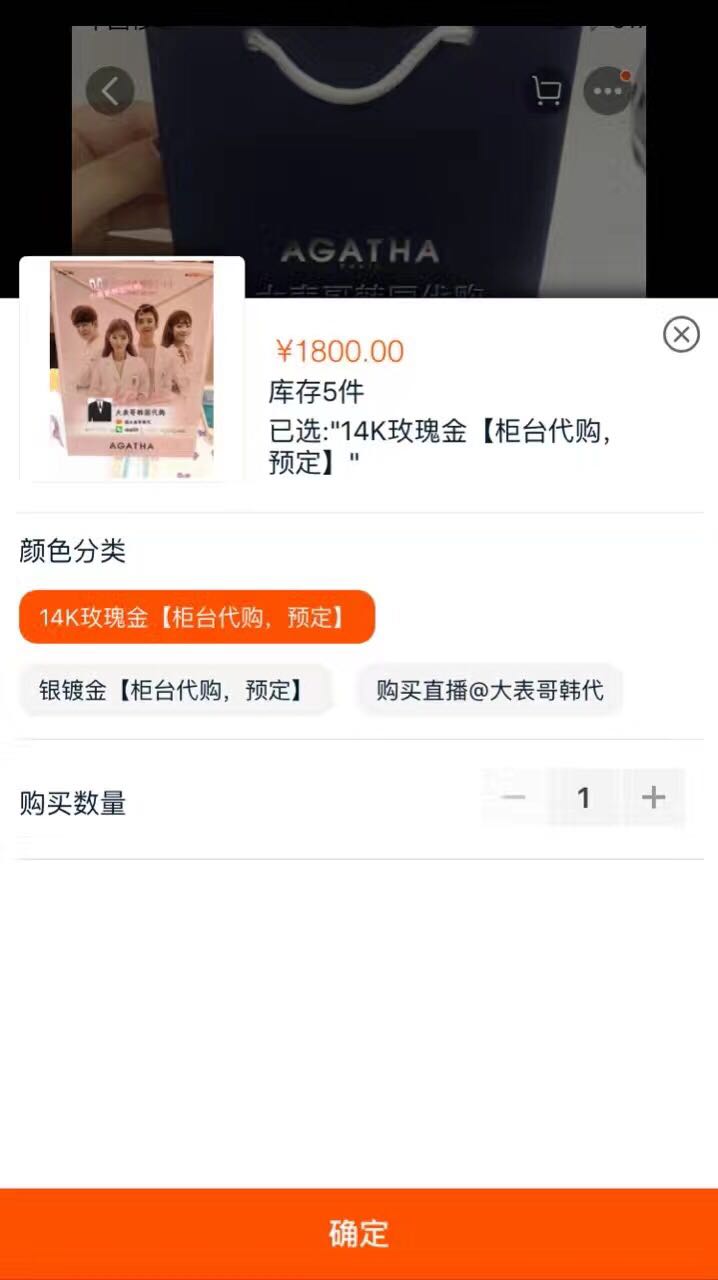The height and width of the screenshot is (1280, 718).
Task: Go back using the arrow icon
Action: click(x=109, y=92)
